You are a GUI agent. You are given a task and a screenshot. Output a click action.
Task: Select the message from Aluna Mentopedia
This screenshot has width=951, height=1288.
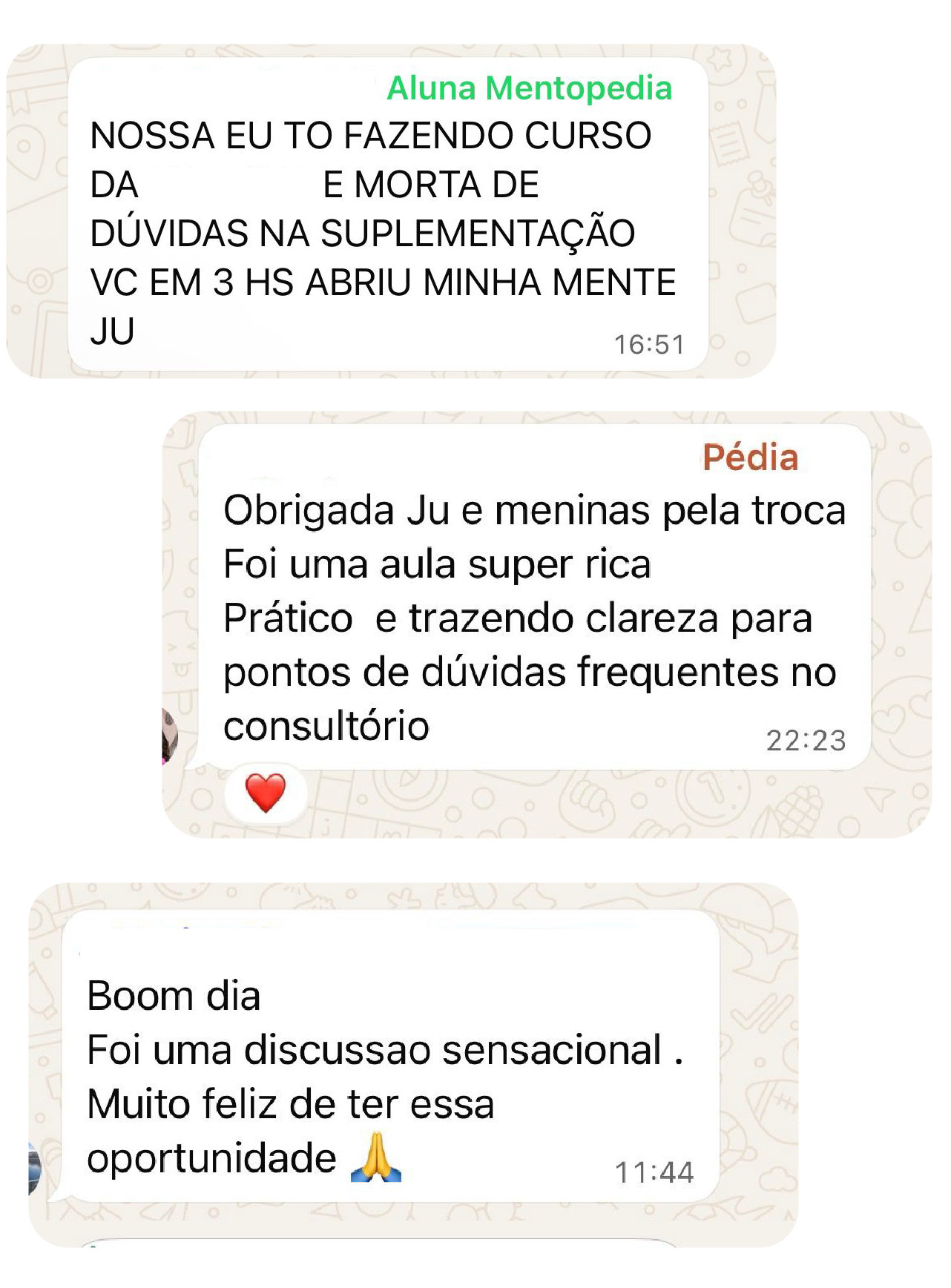click(386, 215)
